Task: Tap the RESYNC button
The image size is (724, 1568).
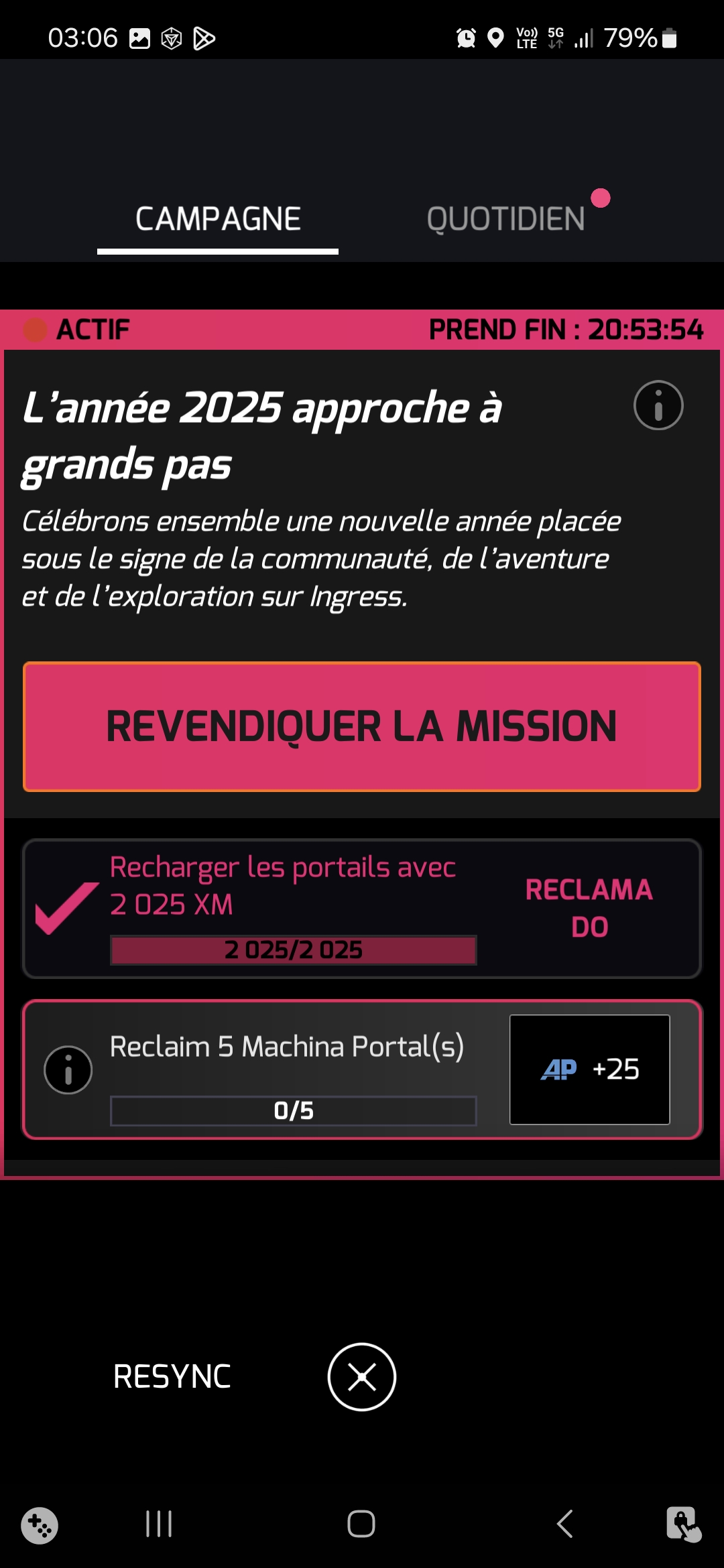Action: click(x=172, y=1377)
